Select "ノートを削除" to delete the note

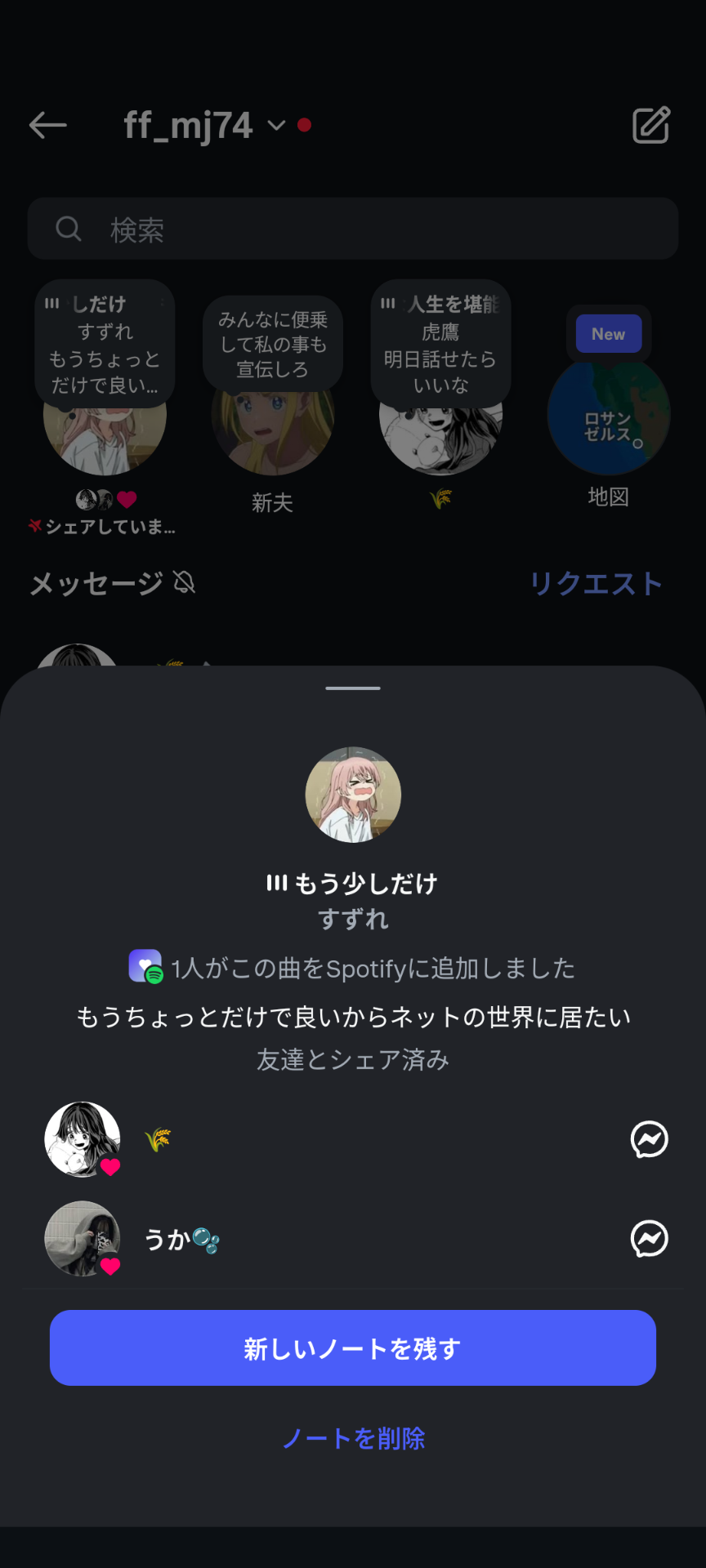pos(353,1438)
